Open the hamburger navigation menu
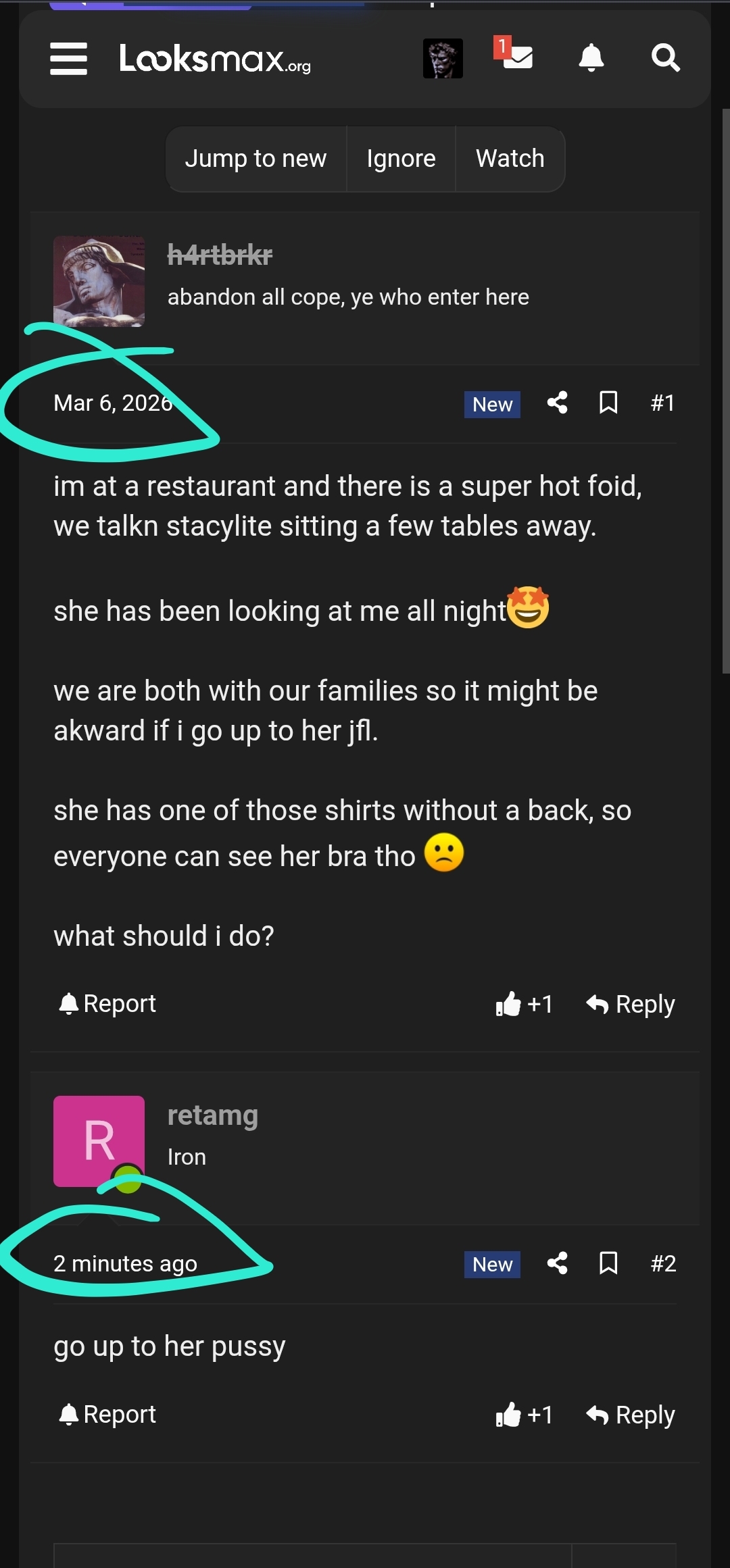The width and height of the screenshot is (730, 1568). pos(68,59)
